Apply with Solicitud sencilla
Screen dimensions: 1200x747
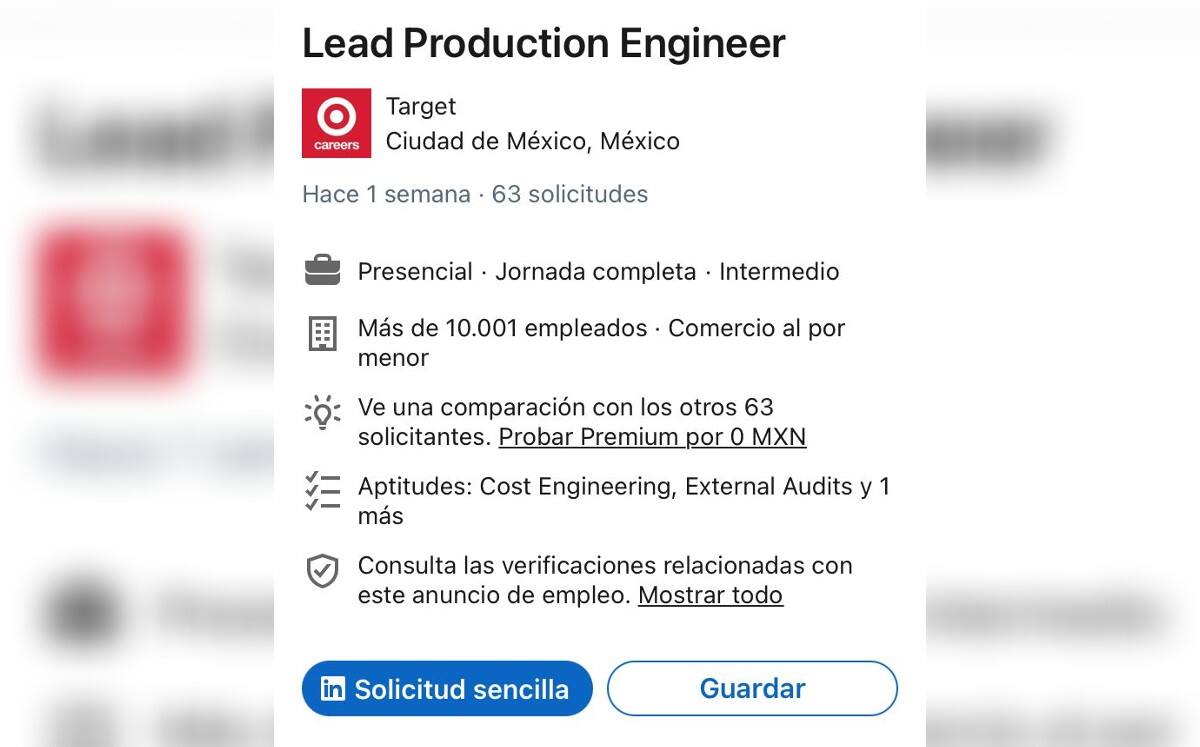(x=447, y=689)
